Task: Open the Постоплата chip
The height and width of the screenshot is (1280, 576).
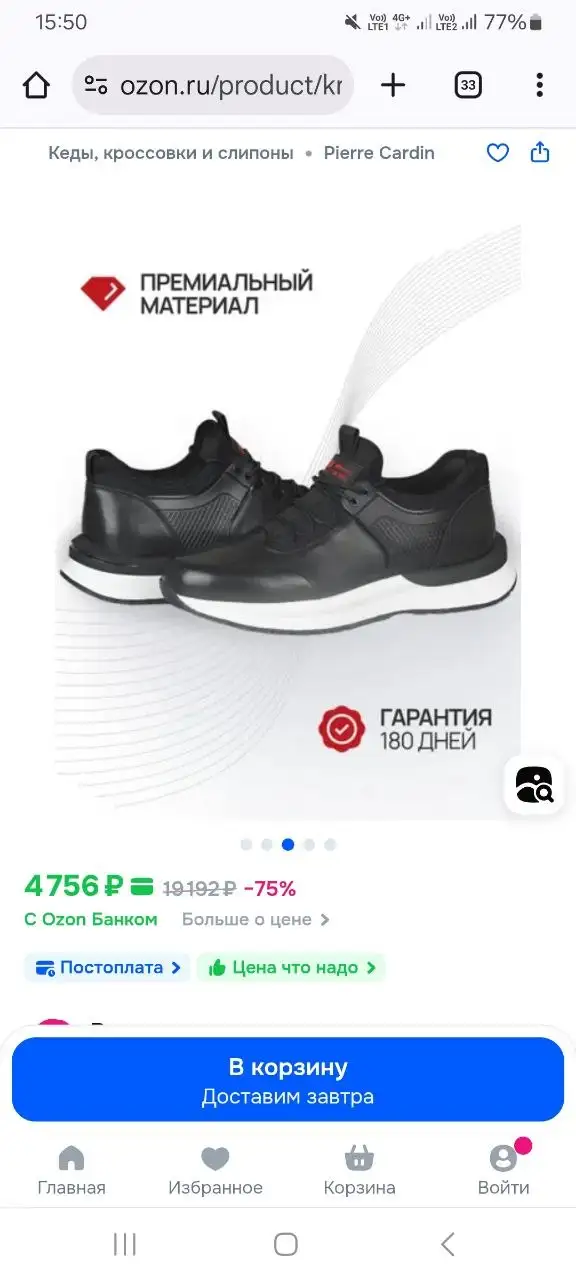Action: [107, 967]
